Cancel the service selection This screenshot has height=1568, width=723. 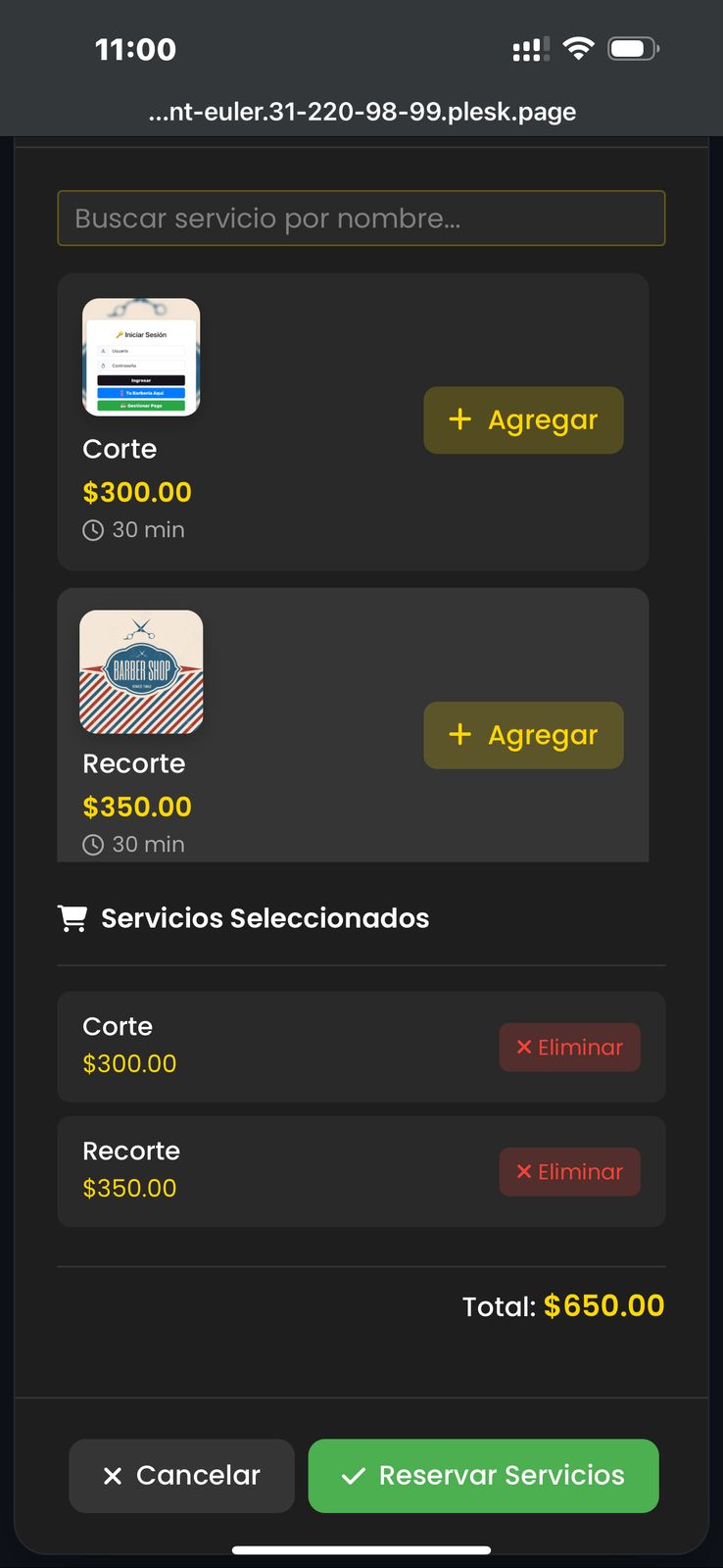(x=181, y=1475)
